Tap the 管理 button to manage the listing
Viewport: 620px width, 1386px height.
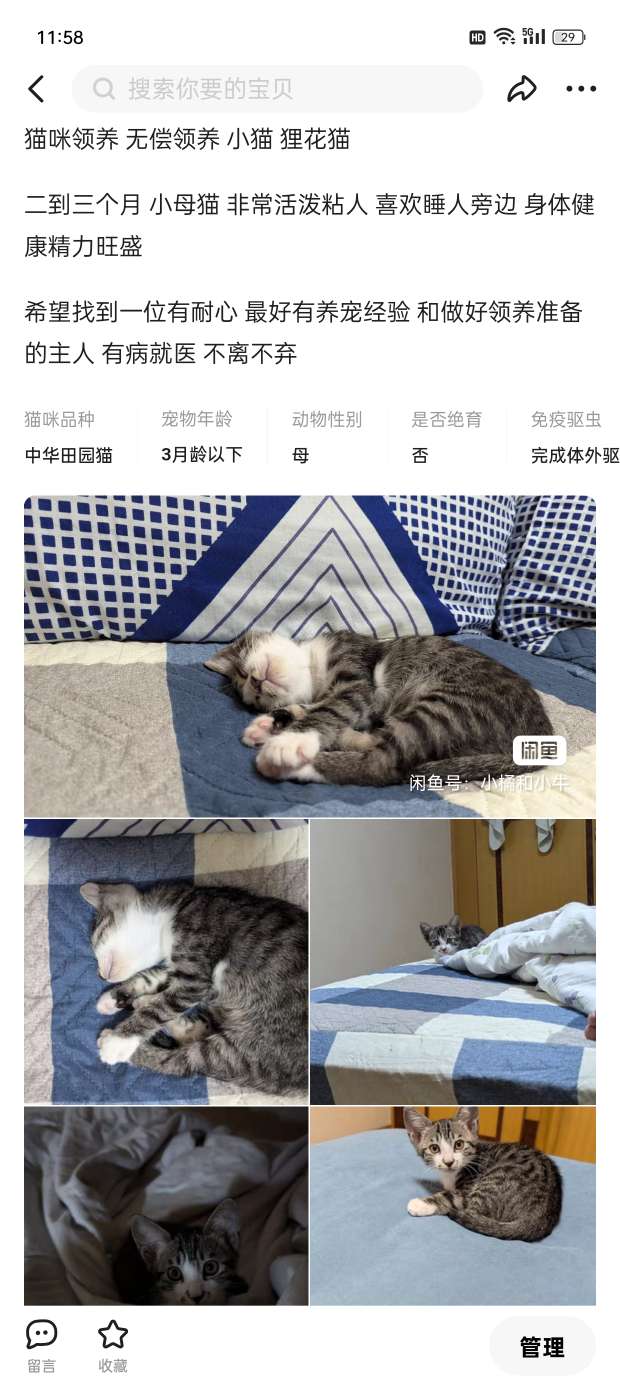542,1347
